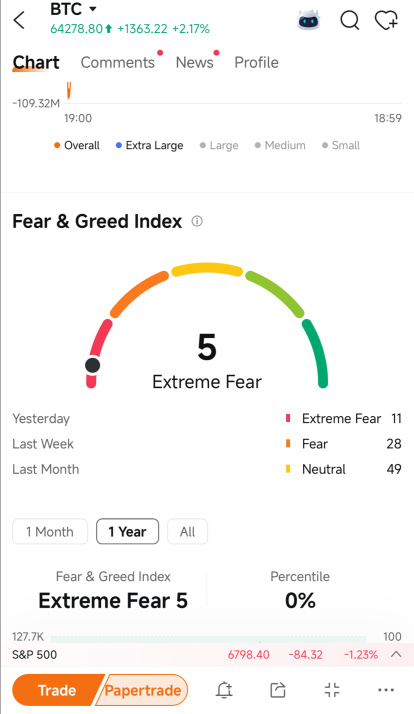414x714 pixels.
Task: Tap the orange Trade button
Action: (x=57, y=690)
